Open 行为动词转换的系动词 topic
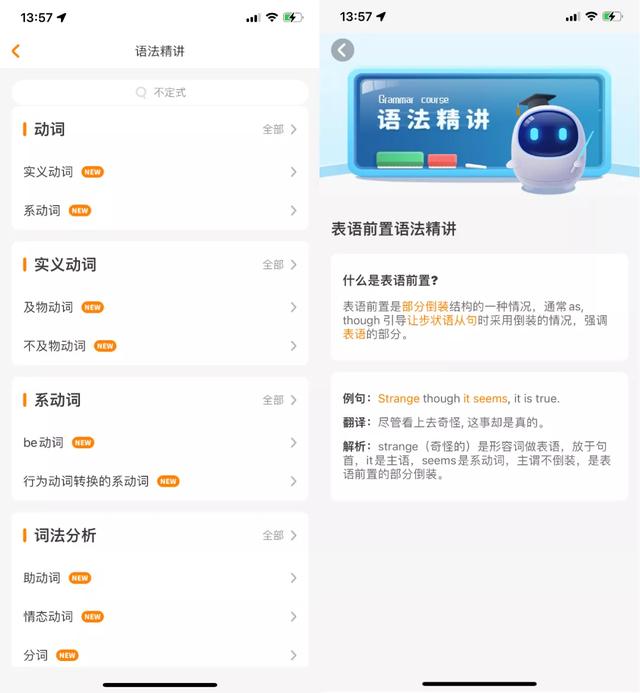Screen dimensions: 640x693 tap(160, 481)
